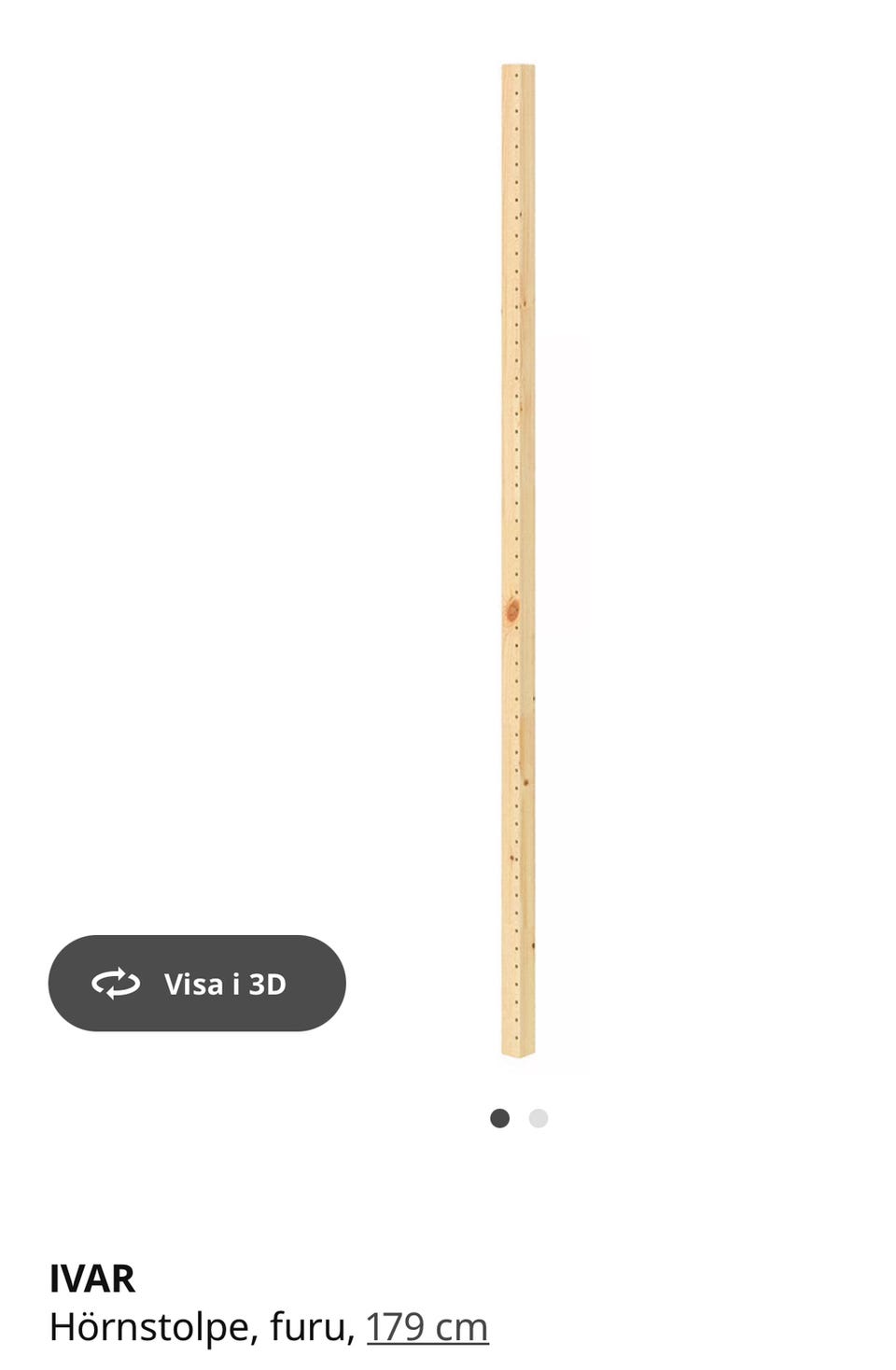The width and height of the screenshot is (896, 1370).
Task: Open the Visa i 3D viewer
Action: [197, 983]
